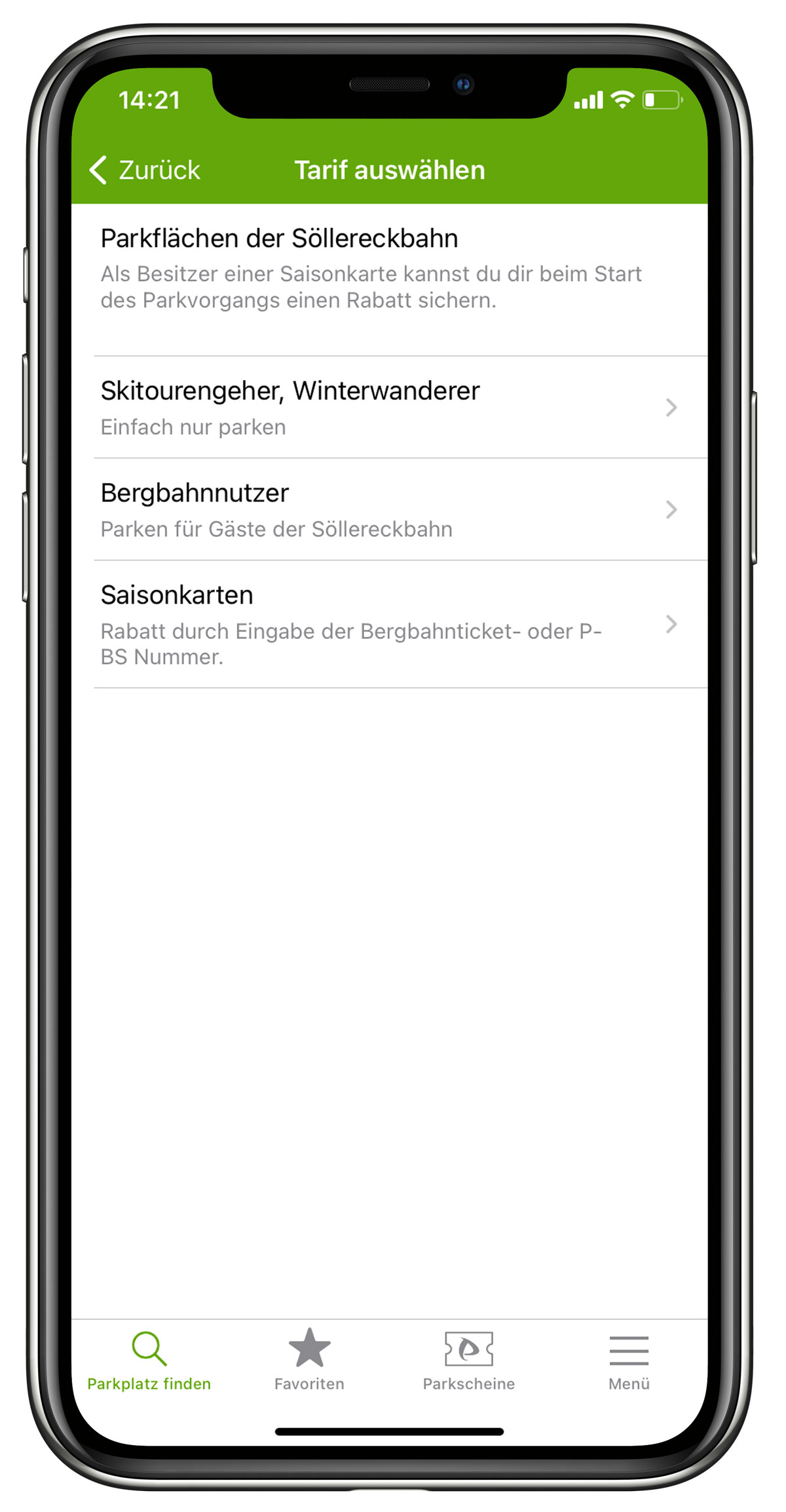The image size is (786, 1512).
Task: Open the Menü tab
Action: pyautogui.click(x=629, y=1361)
